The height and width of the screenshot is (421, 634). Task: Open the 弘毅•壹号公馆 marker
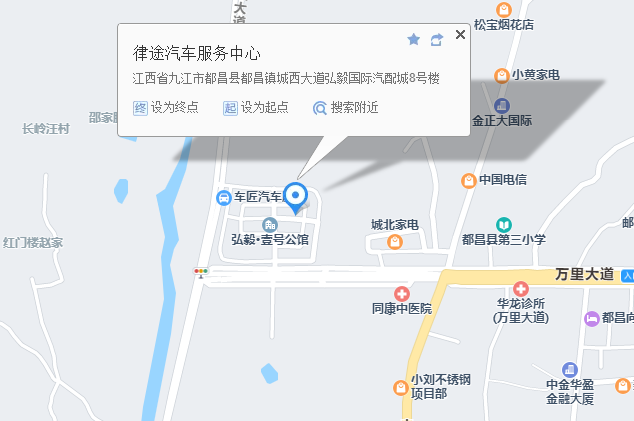269,224
